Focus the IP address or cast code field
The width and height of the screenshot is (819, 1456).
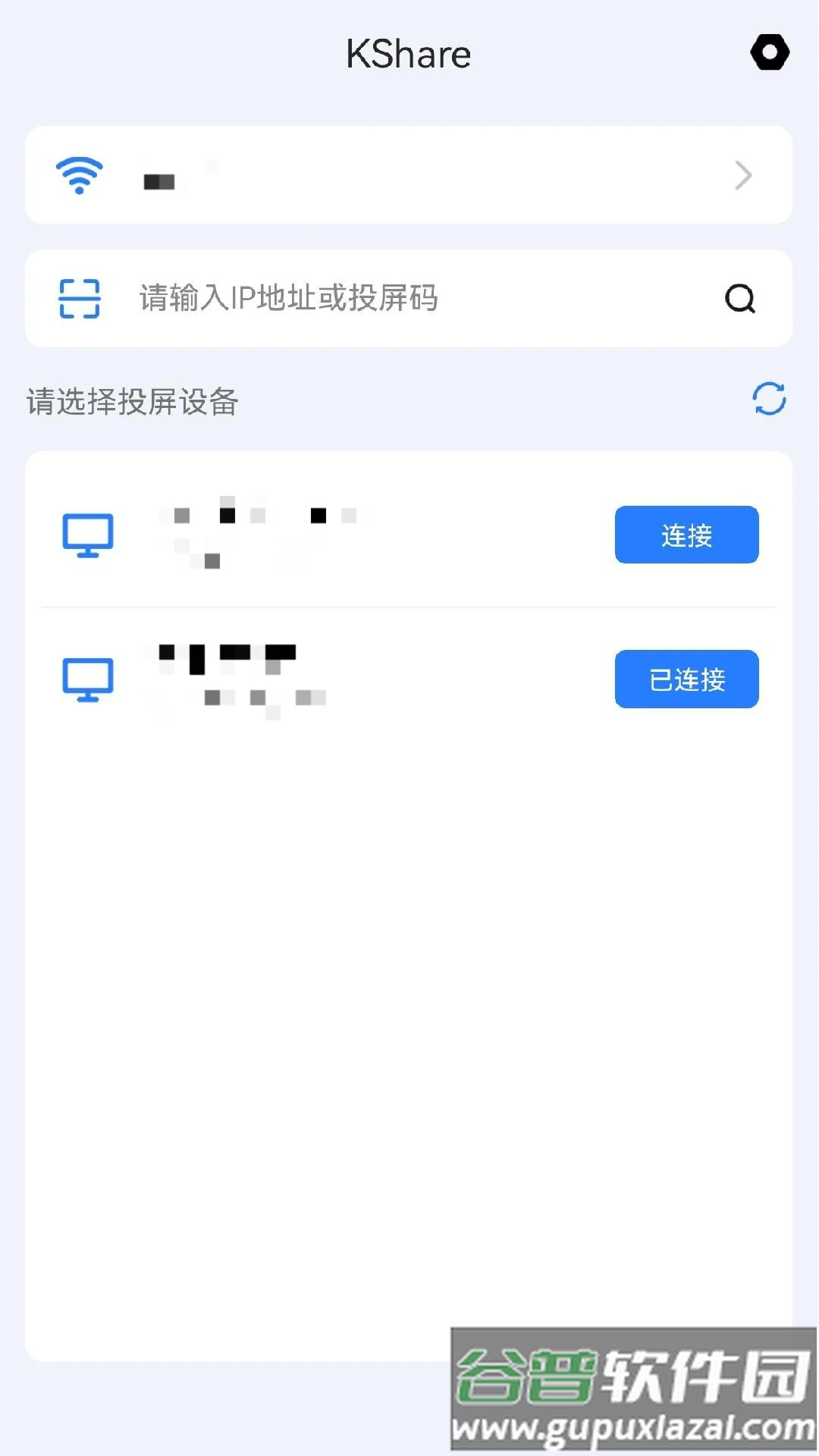click(x=409, y=298)
